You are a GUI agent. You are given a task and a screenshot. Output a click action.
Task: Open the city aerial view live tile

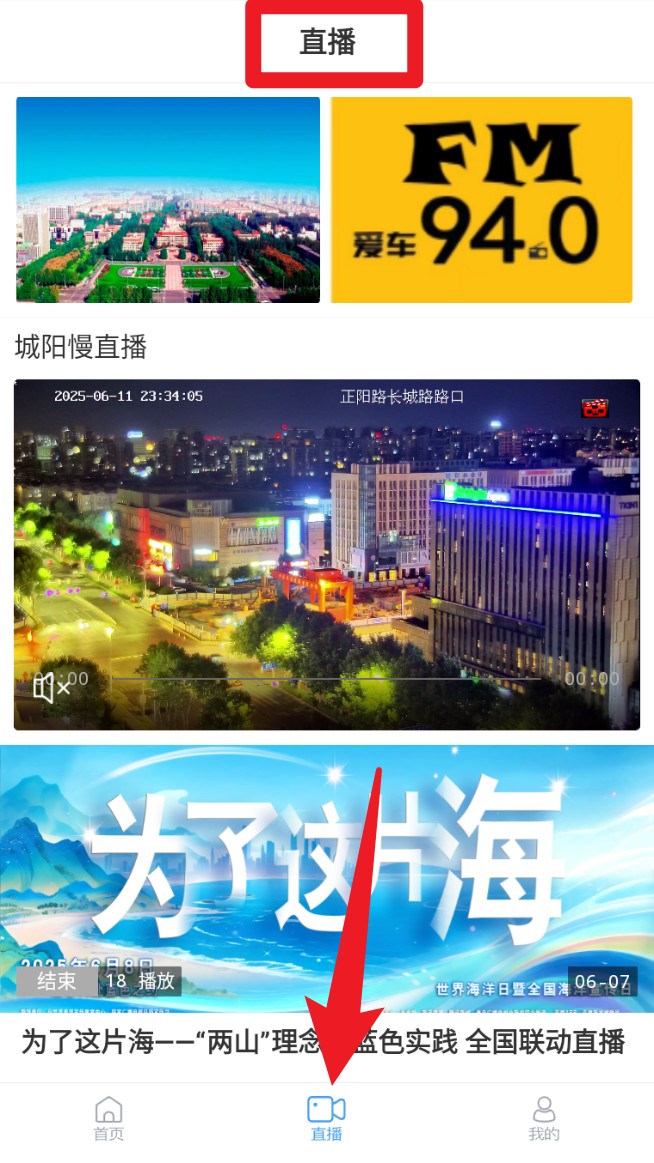point(168,200)
